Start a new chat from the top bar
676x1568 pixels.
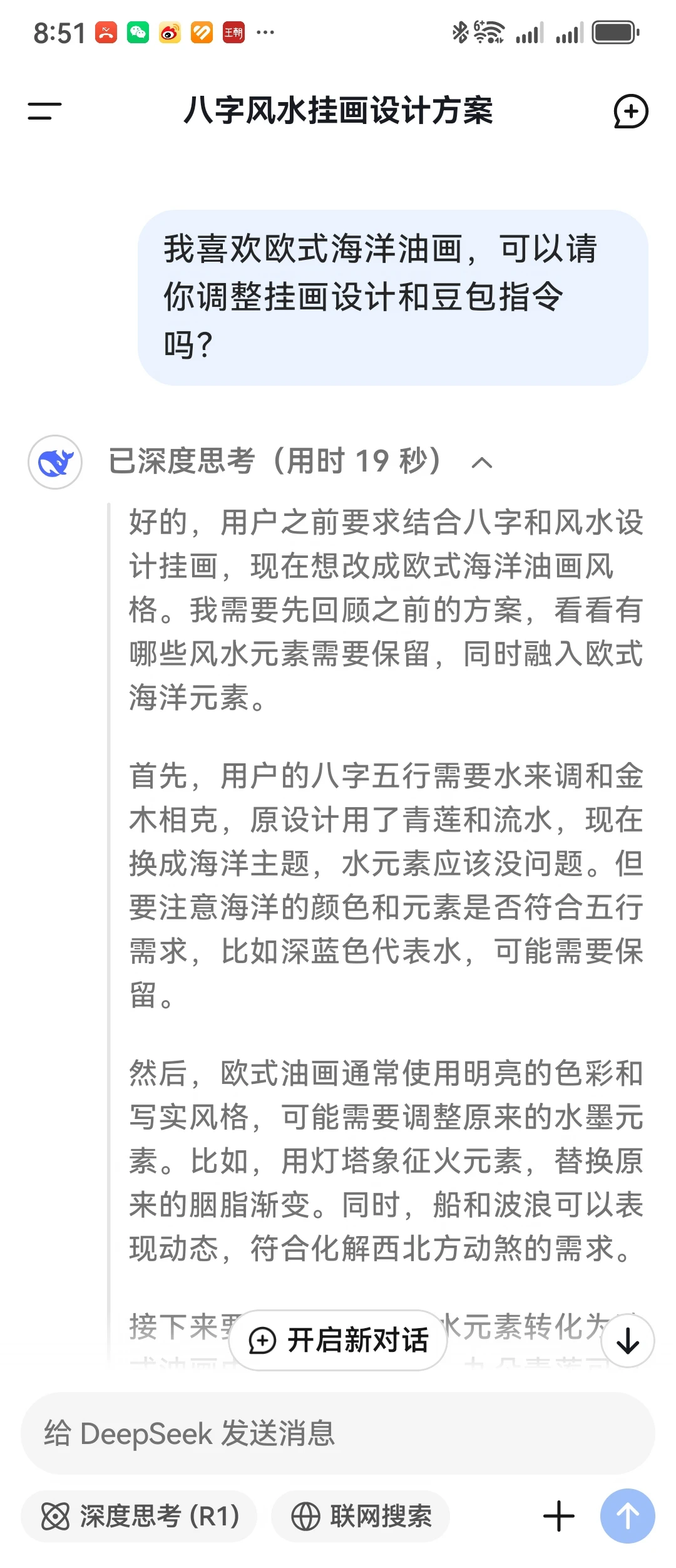(630, 111)
